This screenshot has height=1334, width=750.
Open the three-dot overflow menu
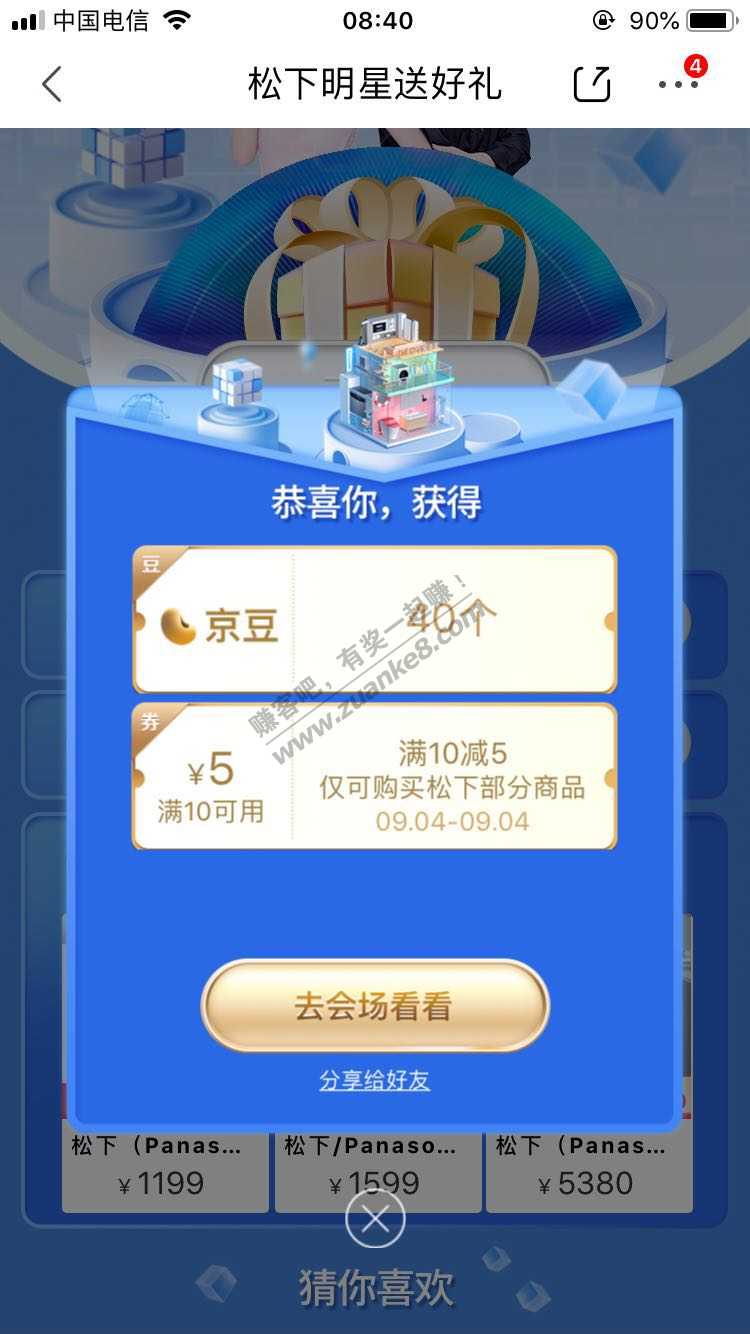point(678,85)
